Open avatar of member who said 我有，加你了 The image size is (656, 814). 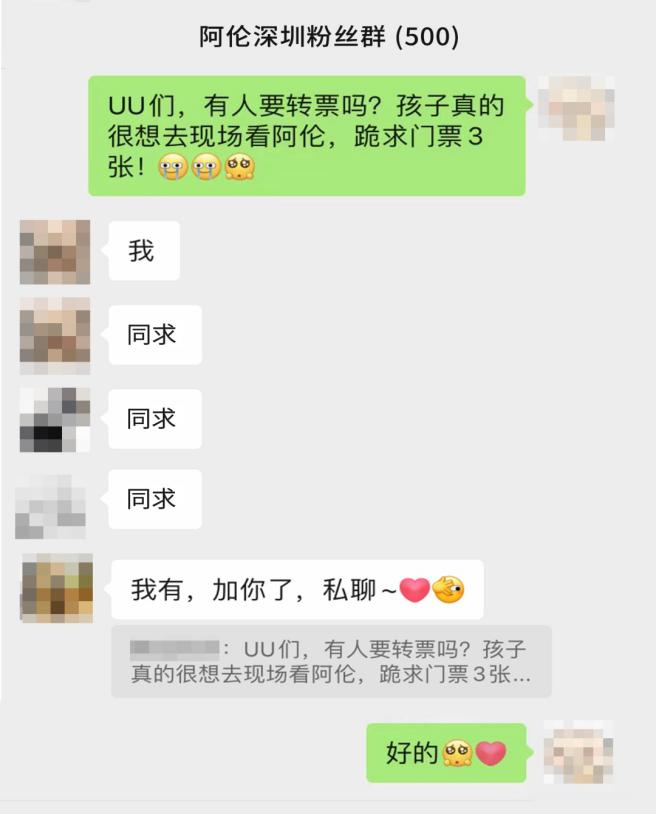(x=56, y=588)
